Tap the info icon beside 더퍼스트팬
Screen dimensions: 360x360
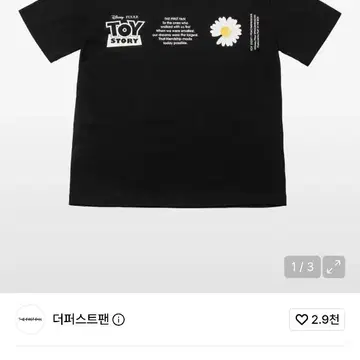click(119, 320)
